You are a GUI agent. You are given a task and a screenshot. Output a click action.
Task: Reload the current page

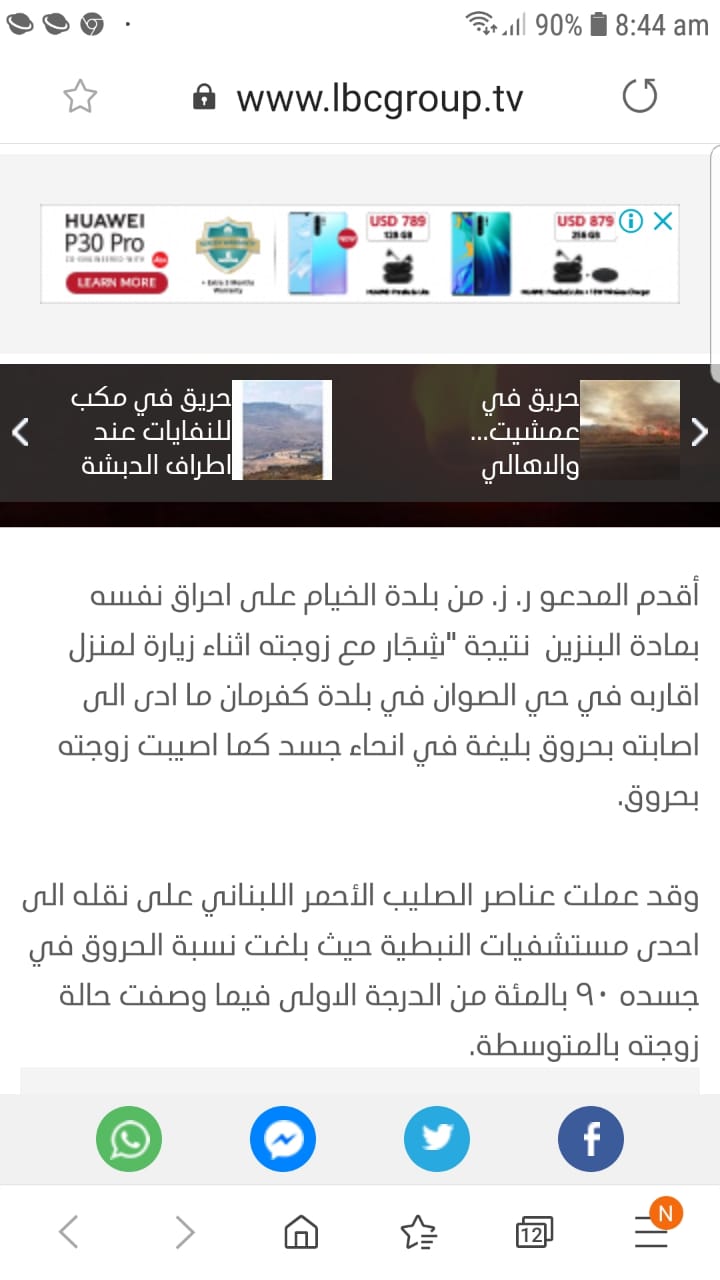tap(640, 97)
